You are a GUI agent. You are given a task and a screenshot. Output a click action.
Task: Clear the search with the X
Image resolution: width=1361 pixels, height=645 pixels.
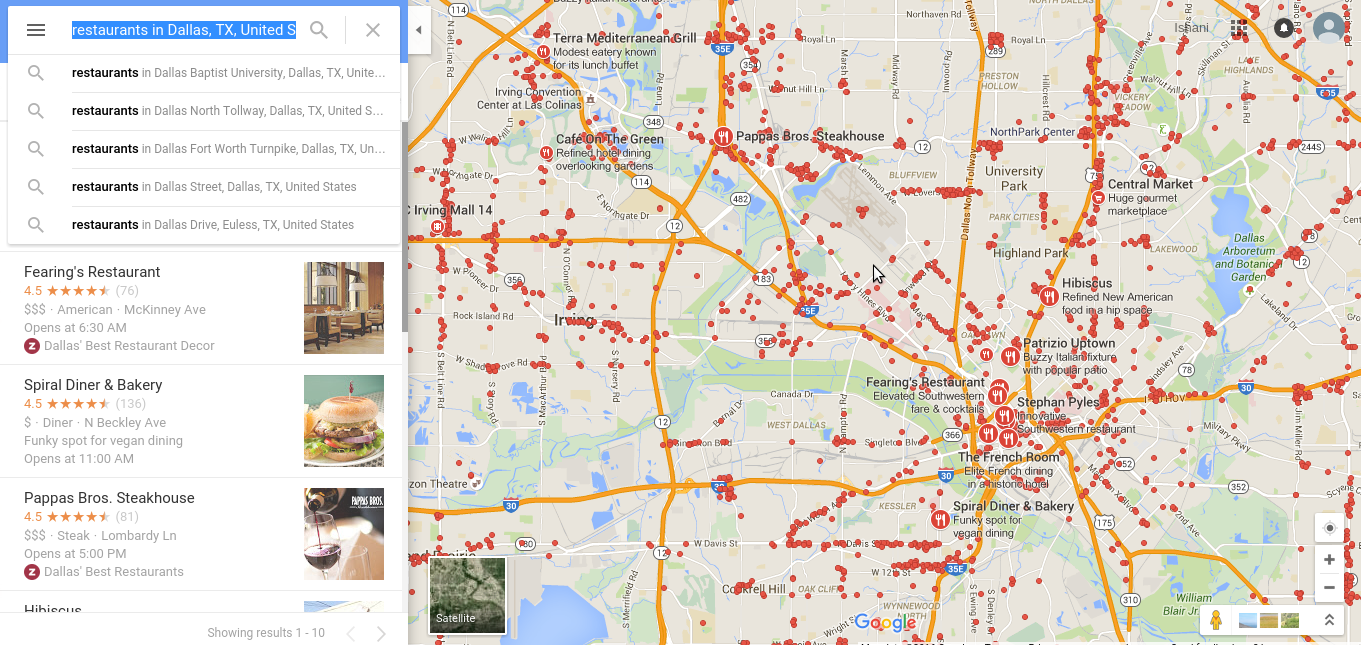click(x=373, y=30)
